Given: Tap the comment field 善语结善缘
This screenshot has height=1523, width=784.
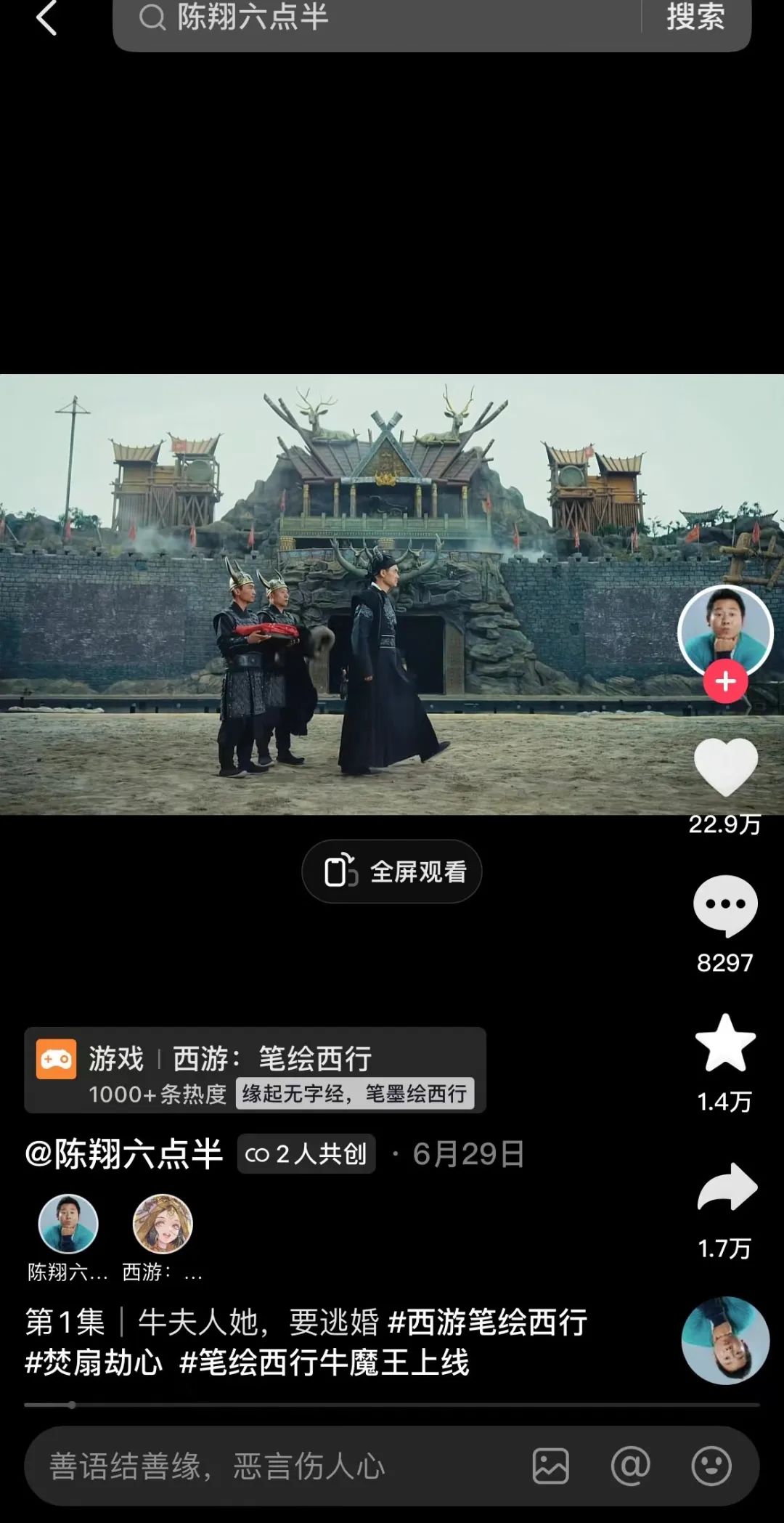Looking at the screenshot, I should (x=276, y=1466).
